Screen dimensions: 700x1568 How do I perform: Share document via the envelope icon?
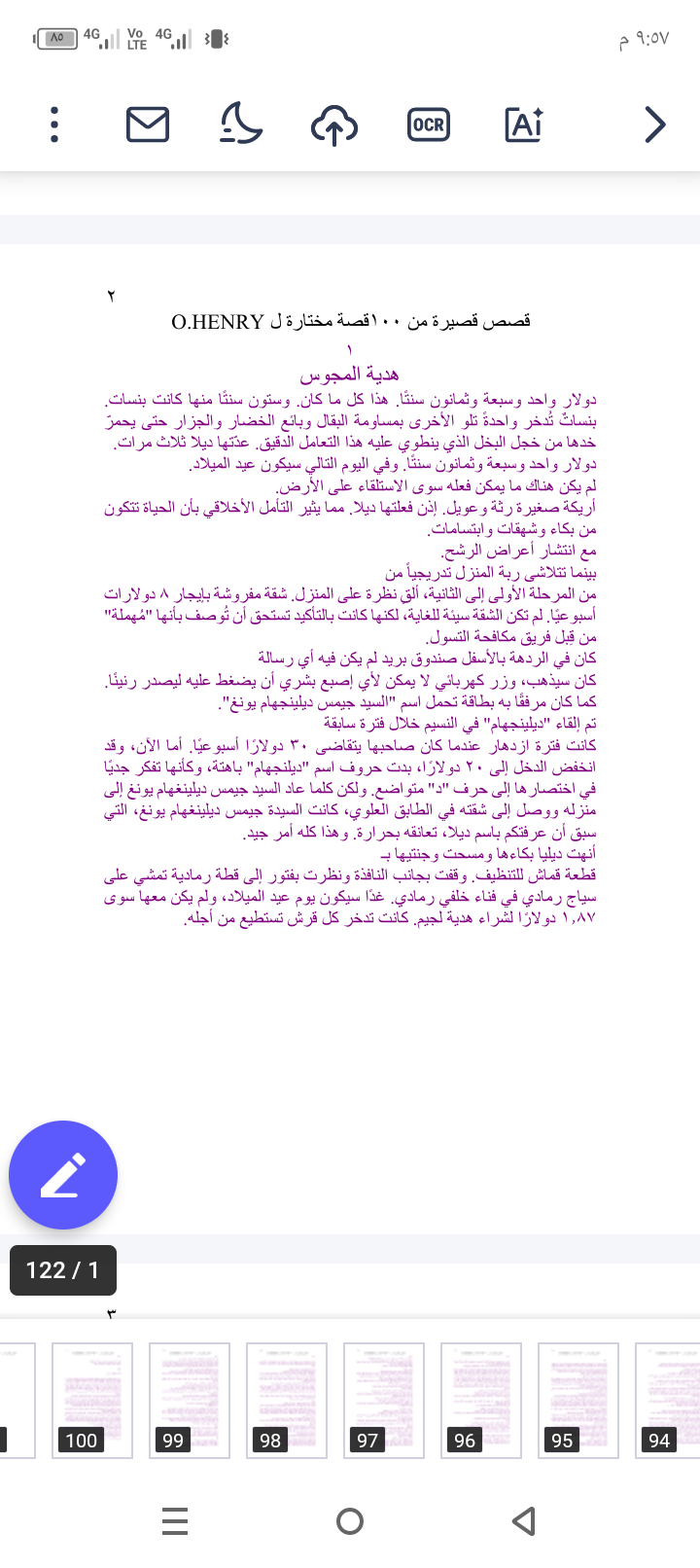tap(148, 125)
